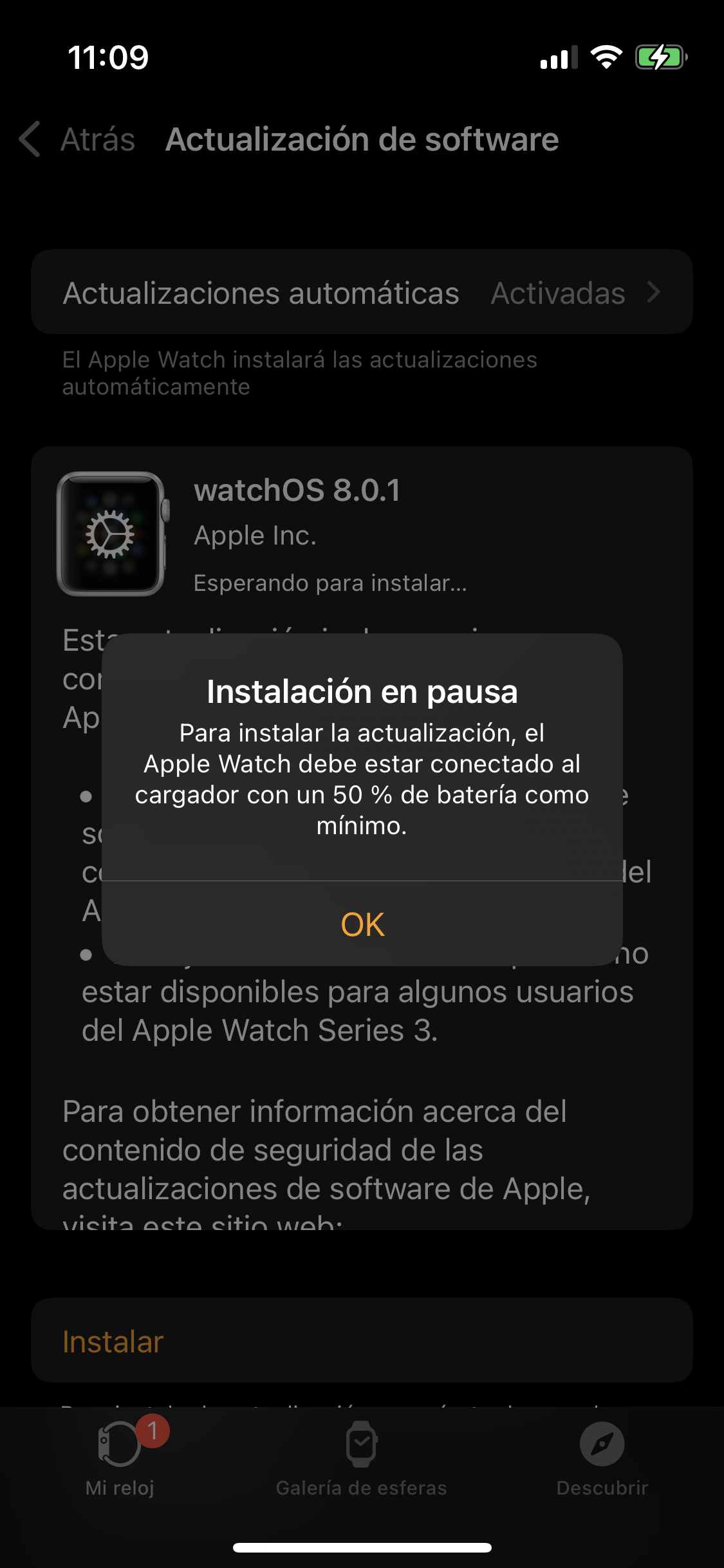Go back with Atrás
The height and width of the screenshot is (1568, 724).
point(77,139)
